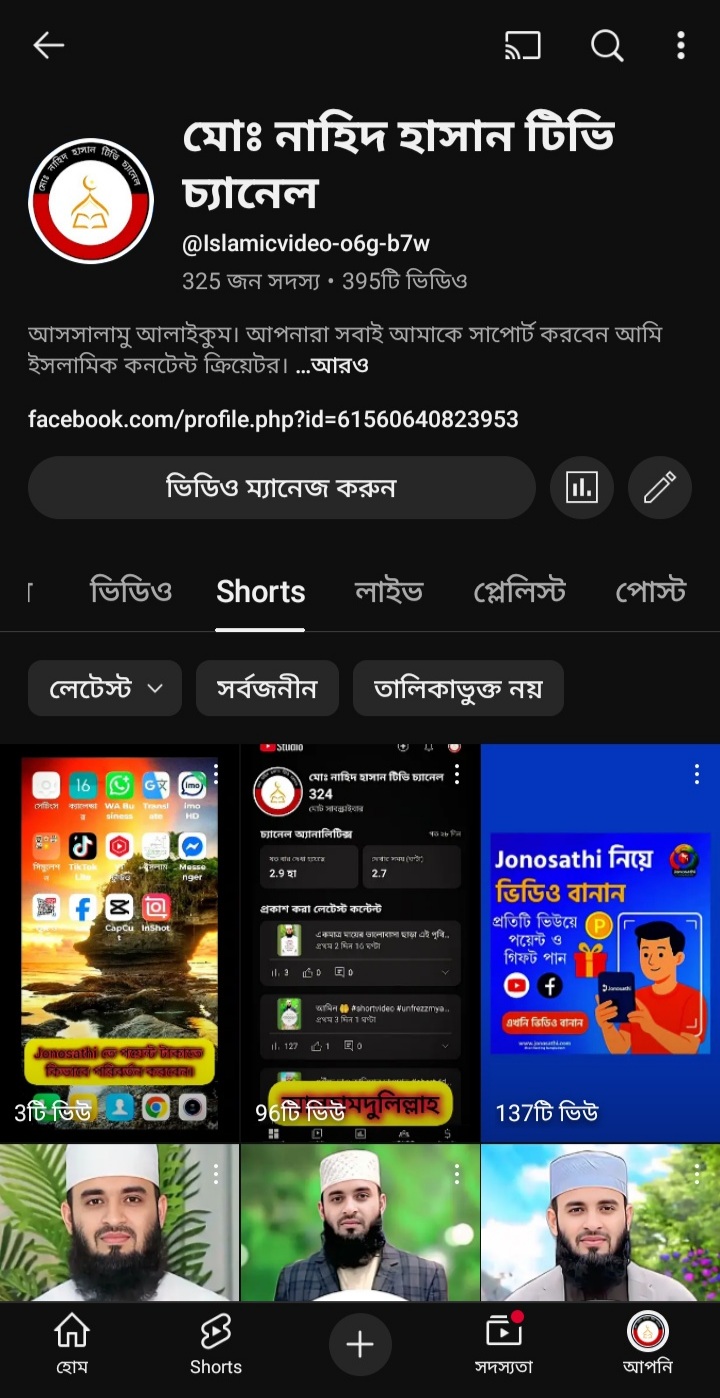Select the সর্বজনীন filter chip
Viewport: 720px width, 1398px height.
267,688
